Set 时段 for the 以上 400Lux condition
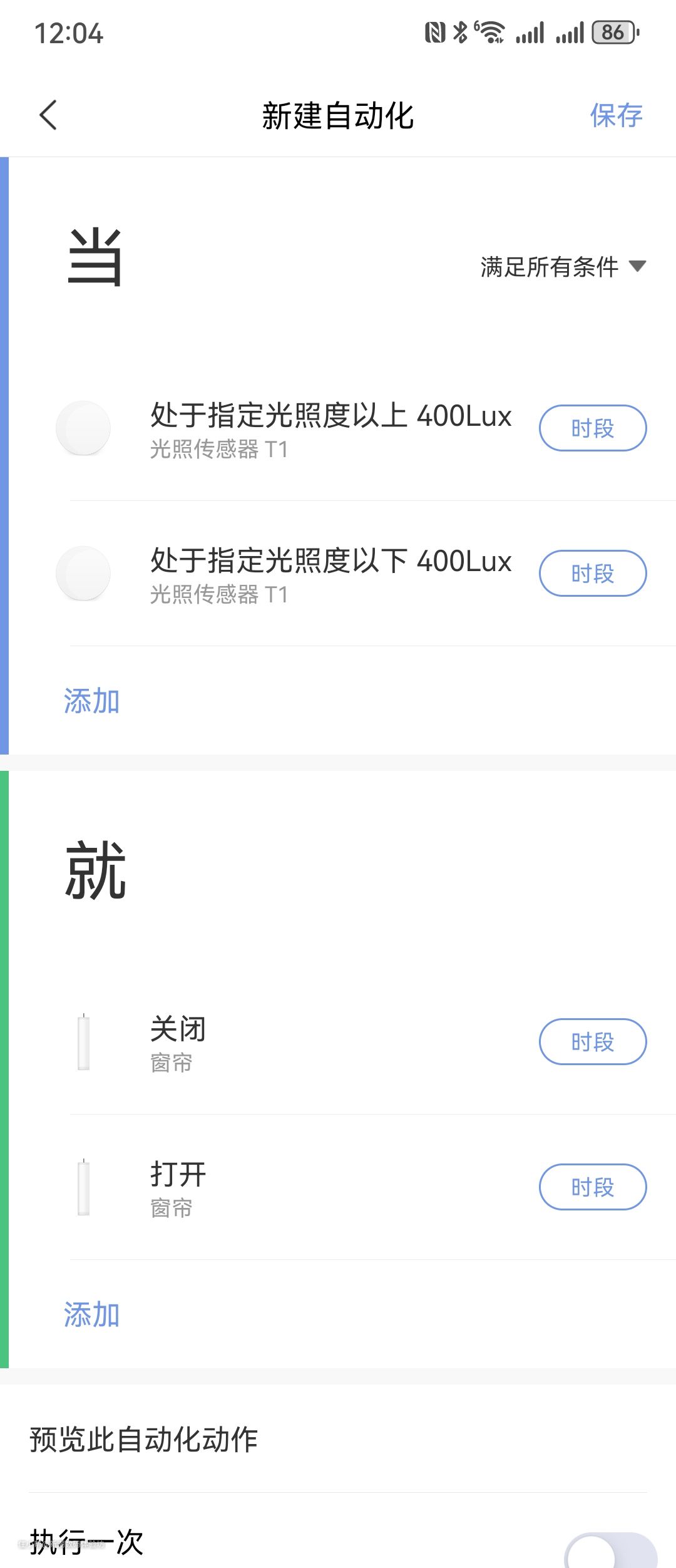Image resolution: width=676 pixels, height=1568 pixels. coord(592,428)
